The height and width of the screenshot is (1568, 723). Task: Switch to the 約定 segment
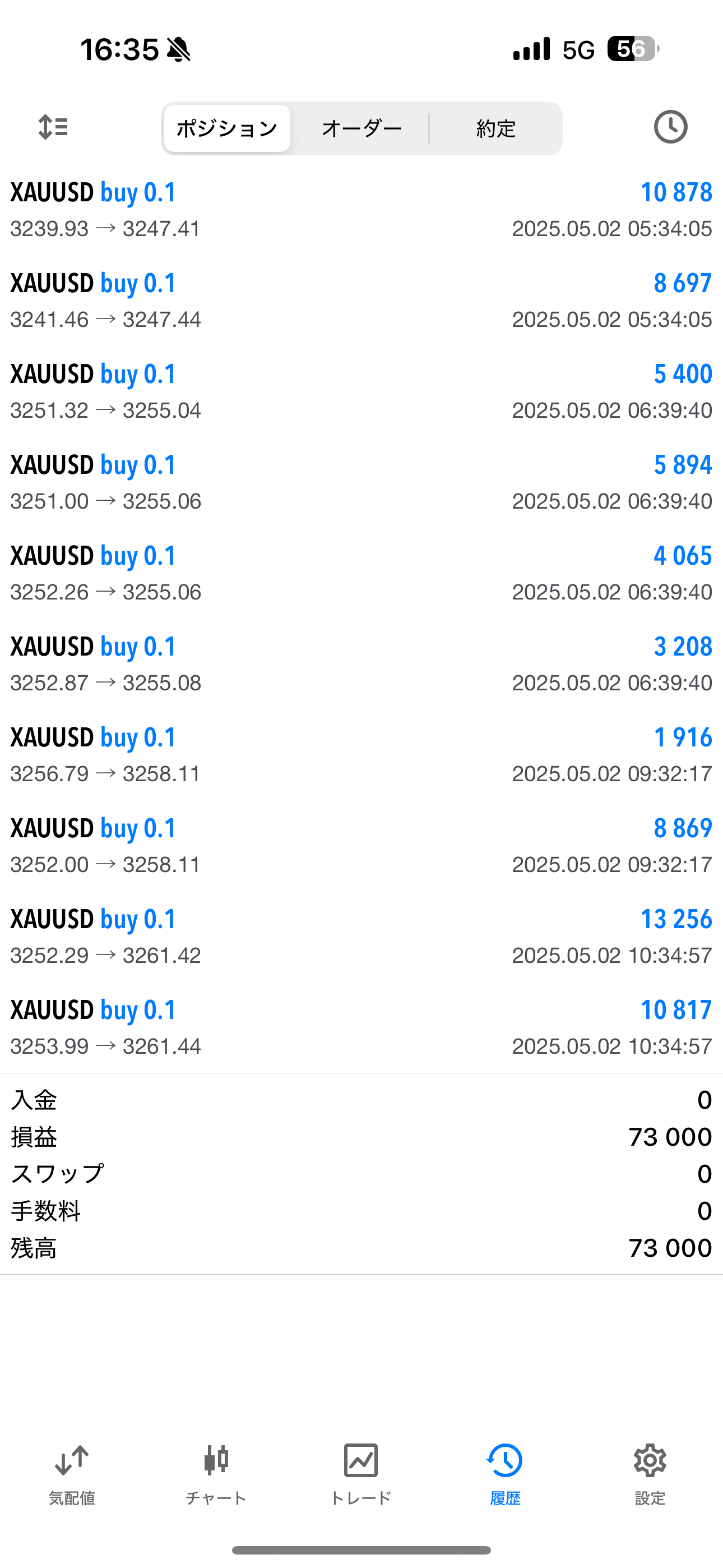pos(496,128)
